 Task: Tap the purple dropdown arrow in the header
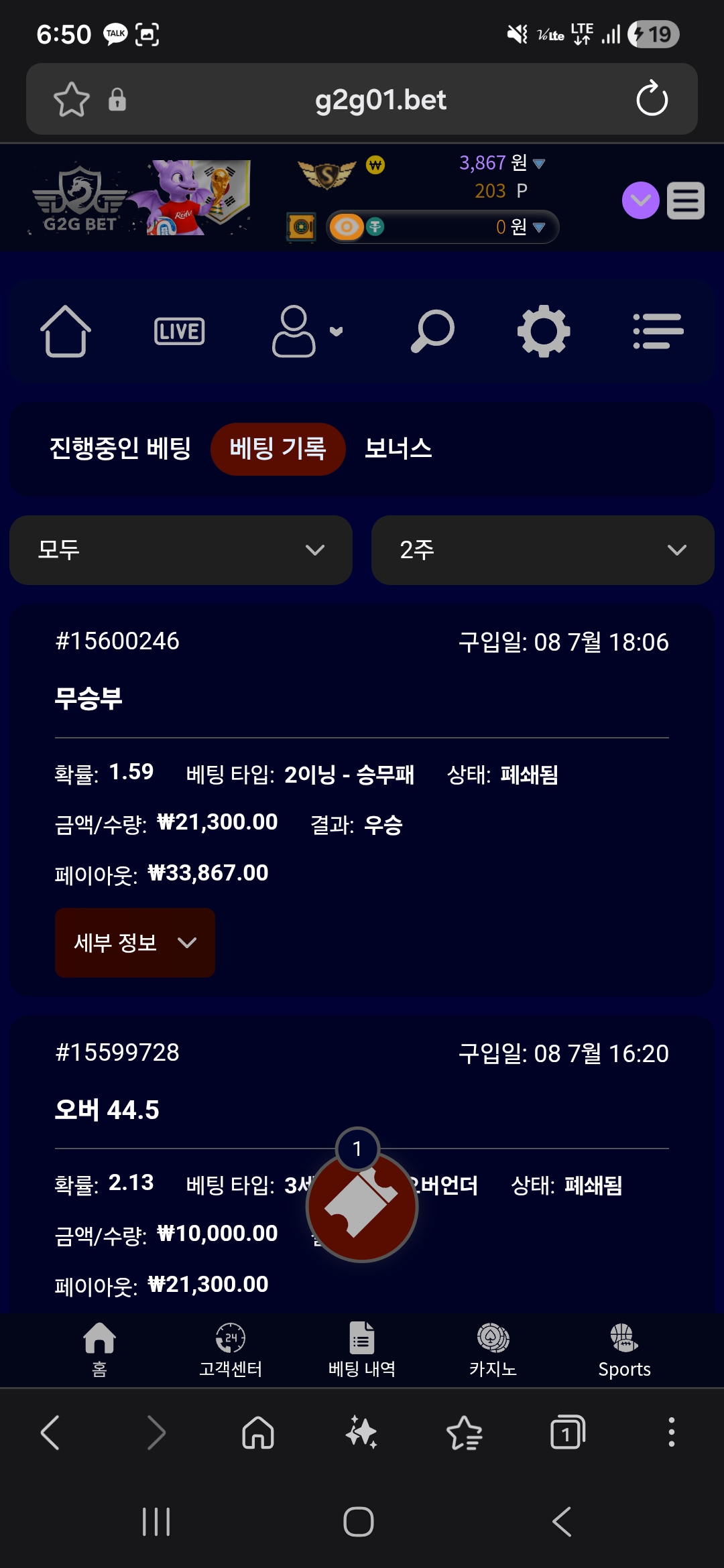tap(641, 200)
